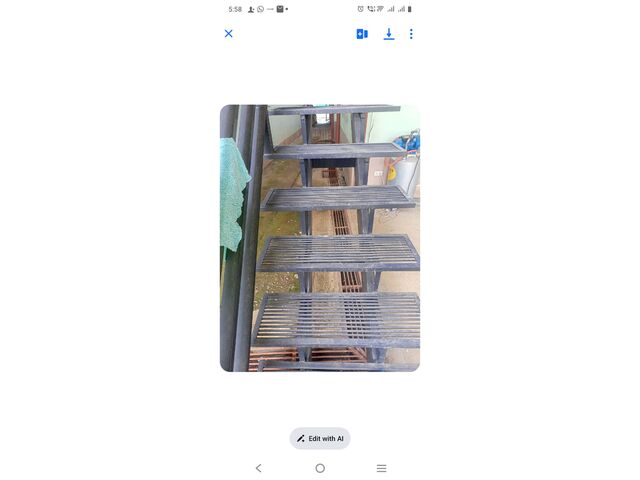Open the three-dot overflow menu
Screen dimensions: 640x480
[x=411, y=34]
